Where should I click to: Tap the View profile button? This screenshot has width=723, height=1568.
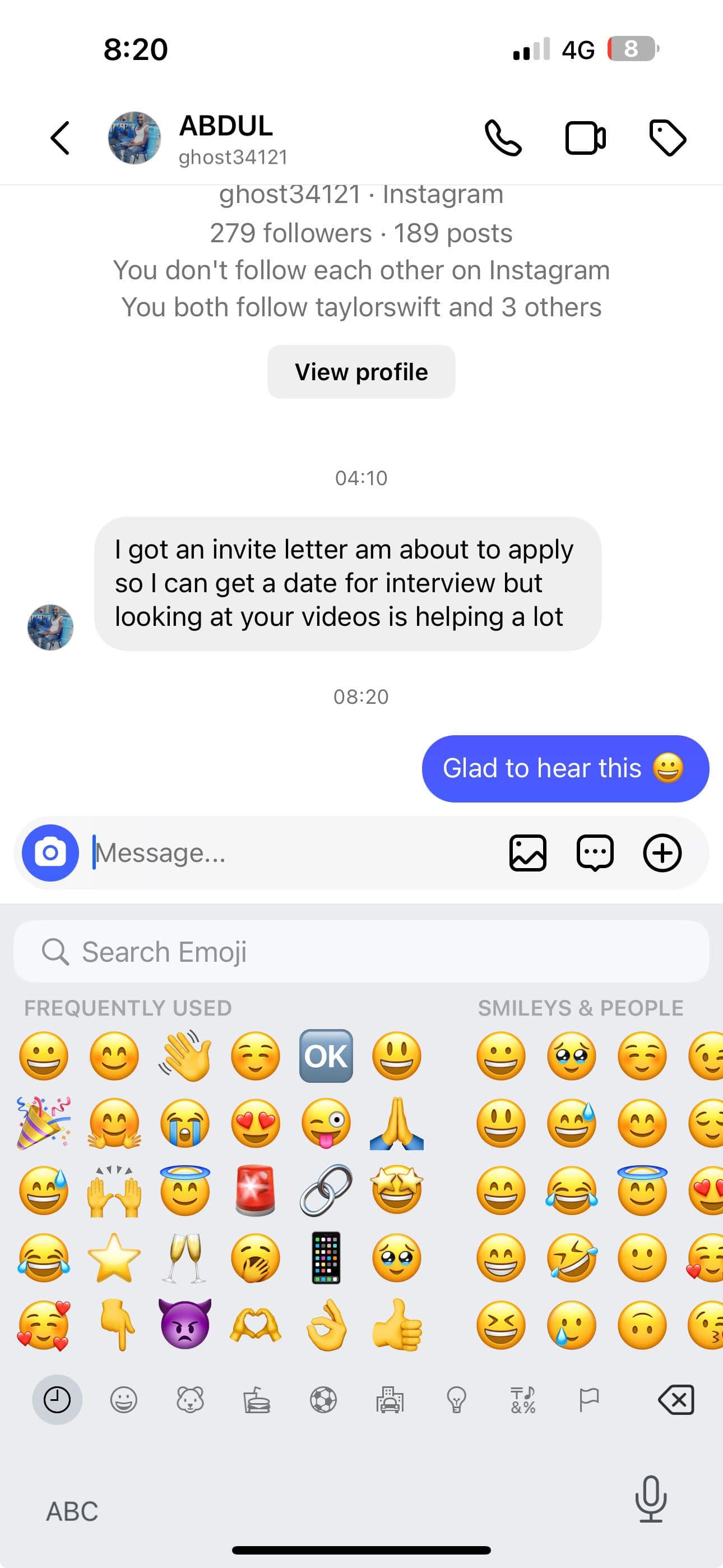tap(361, 372)
